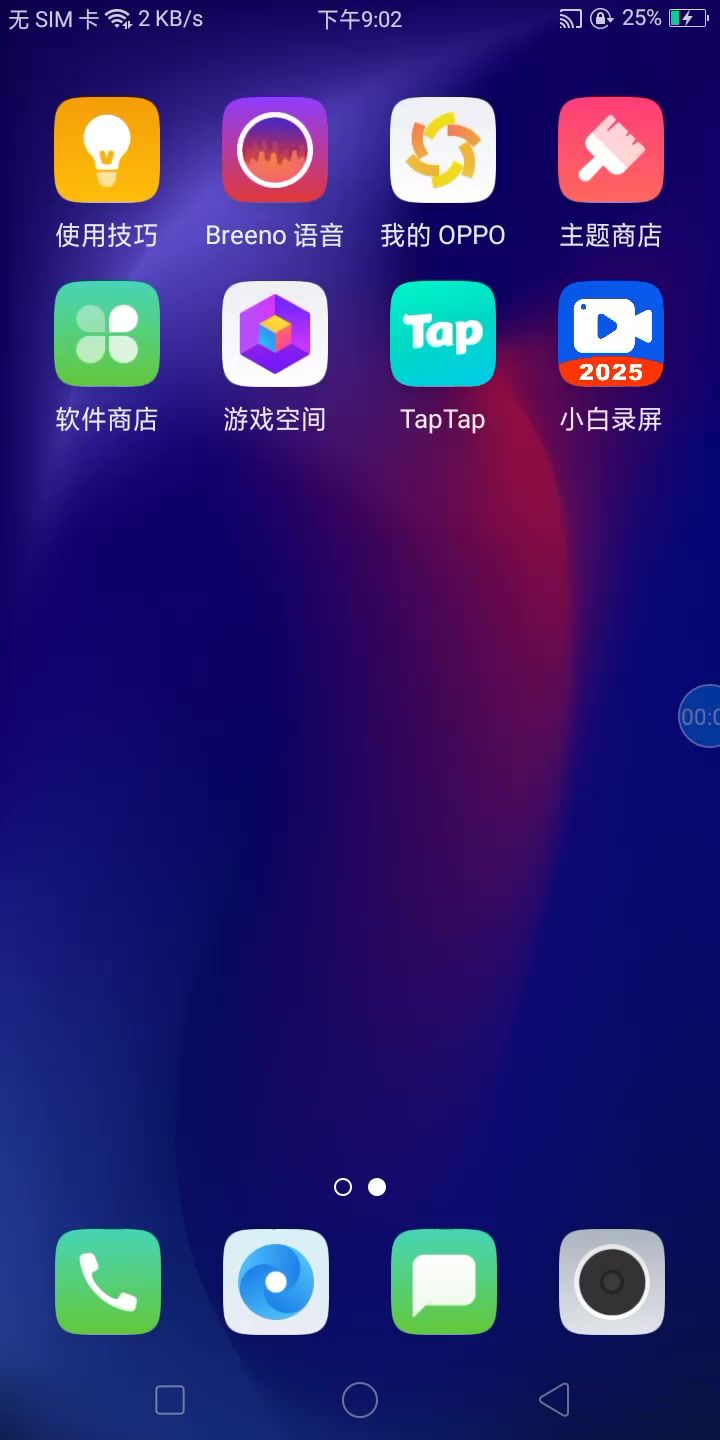
Task: Open the Phone dialer in the dock
Action: (x=108, y=1282)
